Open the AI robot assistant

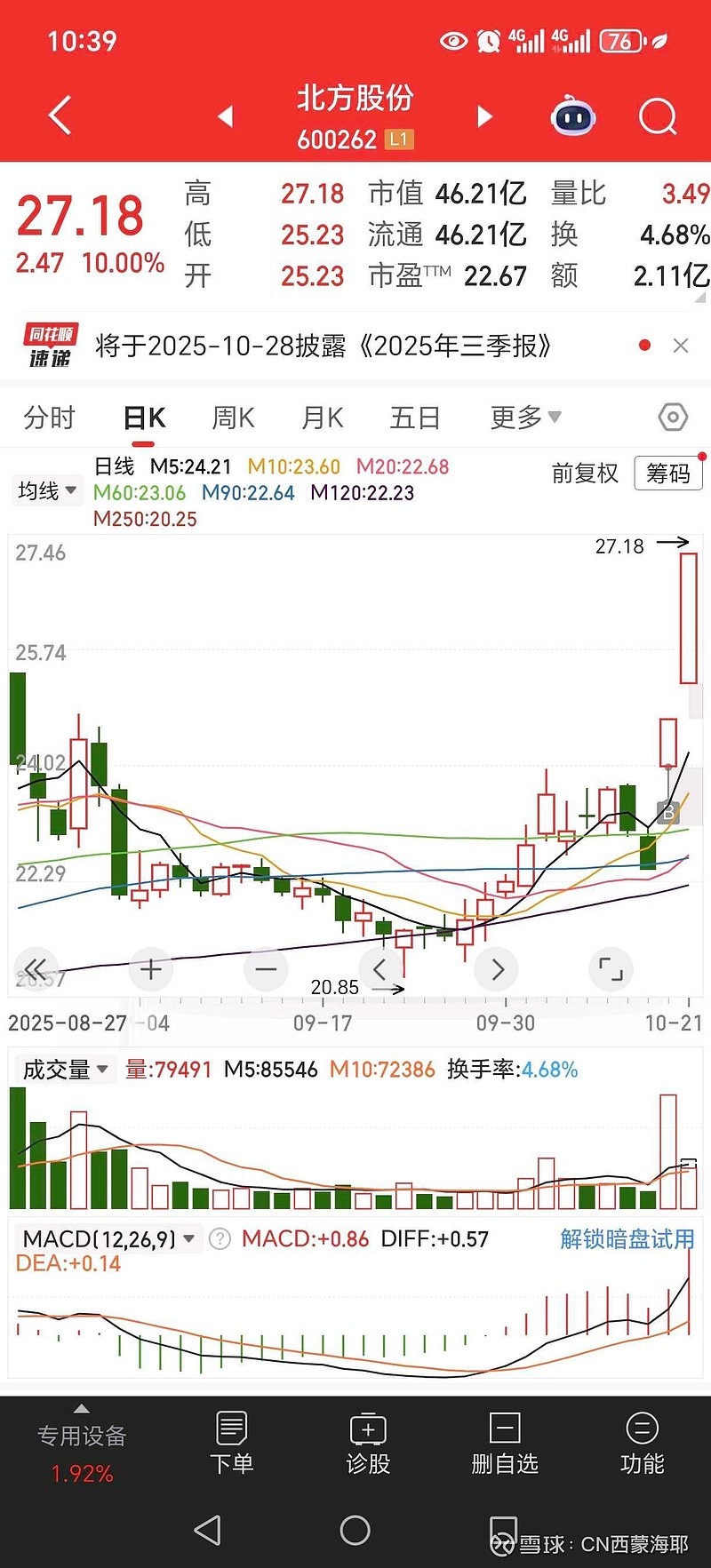click(572, 116)
